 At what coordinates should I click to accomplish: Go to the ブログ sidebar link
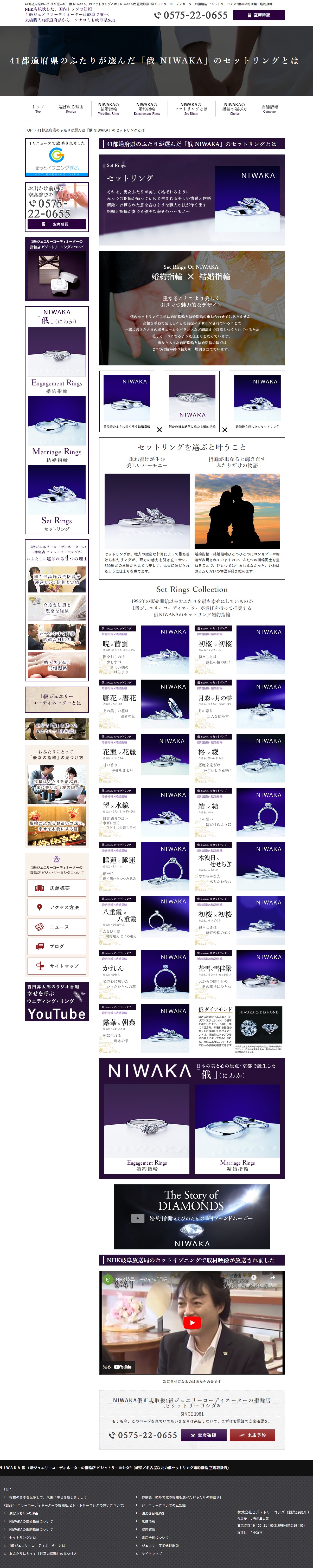tap(57, 946)
